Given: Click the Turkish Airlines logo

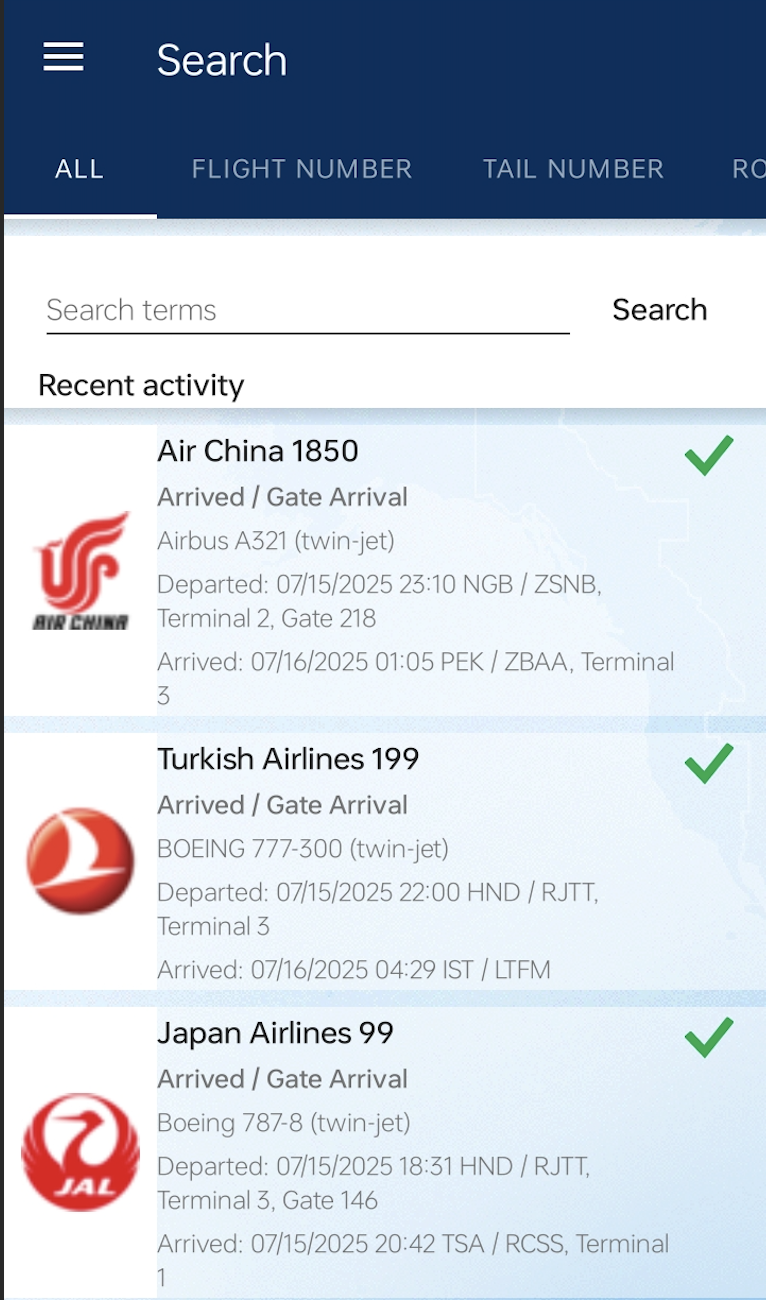Looking at the screenshot, I should tap(81, 862).
